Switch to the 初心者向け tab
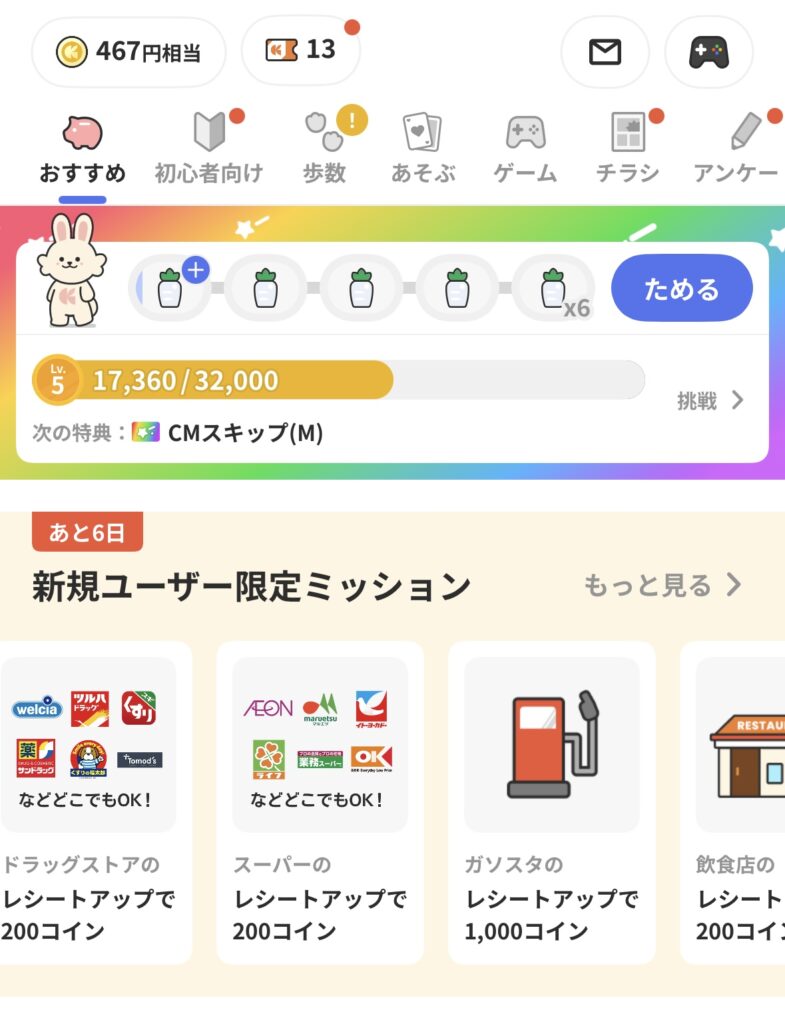This screenshot has height=1024, width=785. click(x=209, y=150)
